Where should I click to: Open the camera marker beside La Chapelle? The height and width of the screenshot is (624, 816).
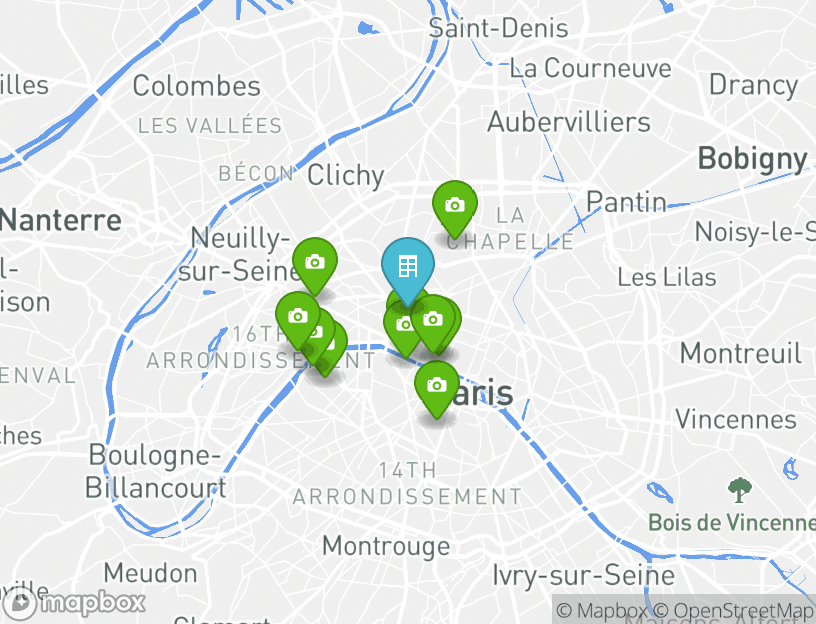pos(454,206)
